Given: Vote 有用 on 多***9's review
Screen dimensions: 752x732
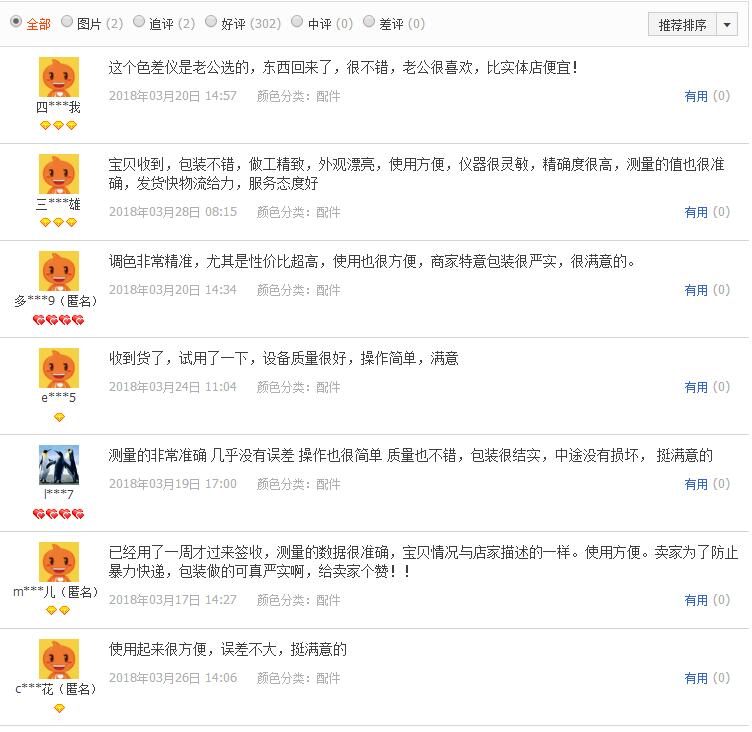Looking at the screenshot, I should (696, 290).
